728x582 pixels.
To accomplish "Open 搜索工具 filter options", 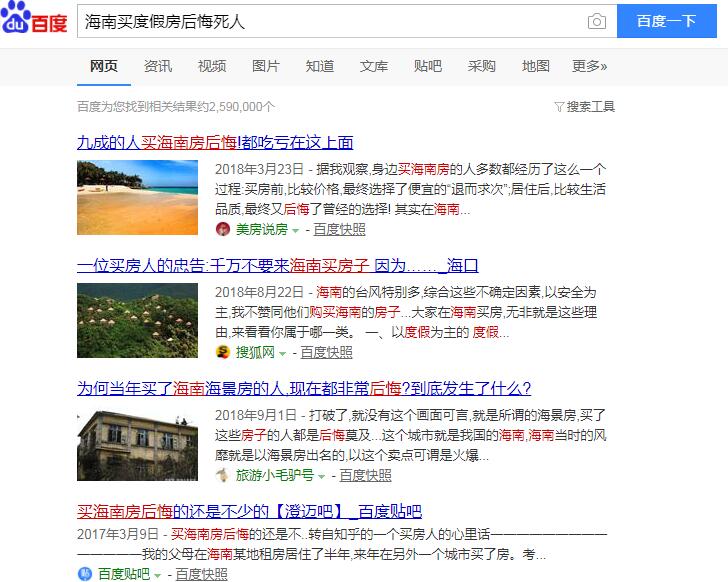I will click(x=585, y=107).
